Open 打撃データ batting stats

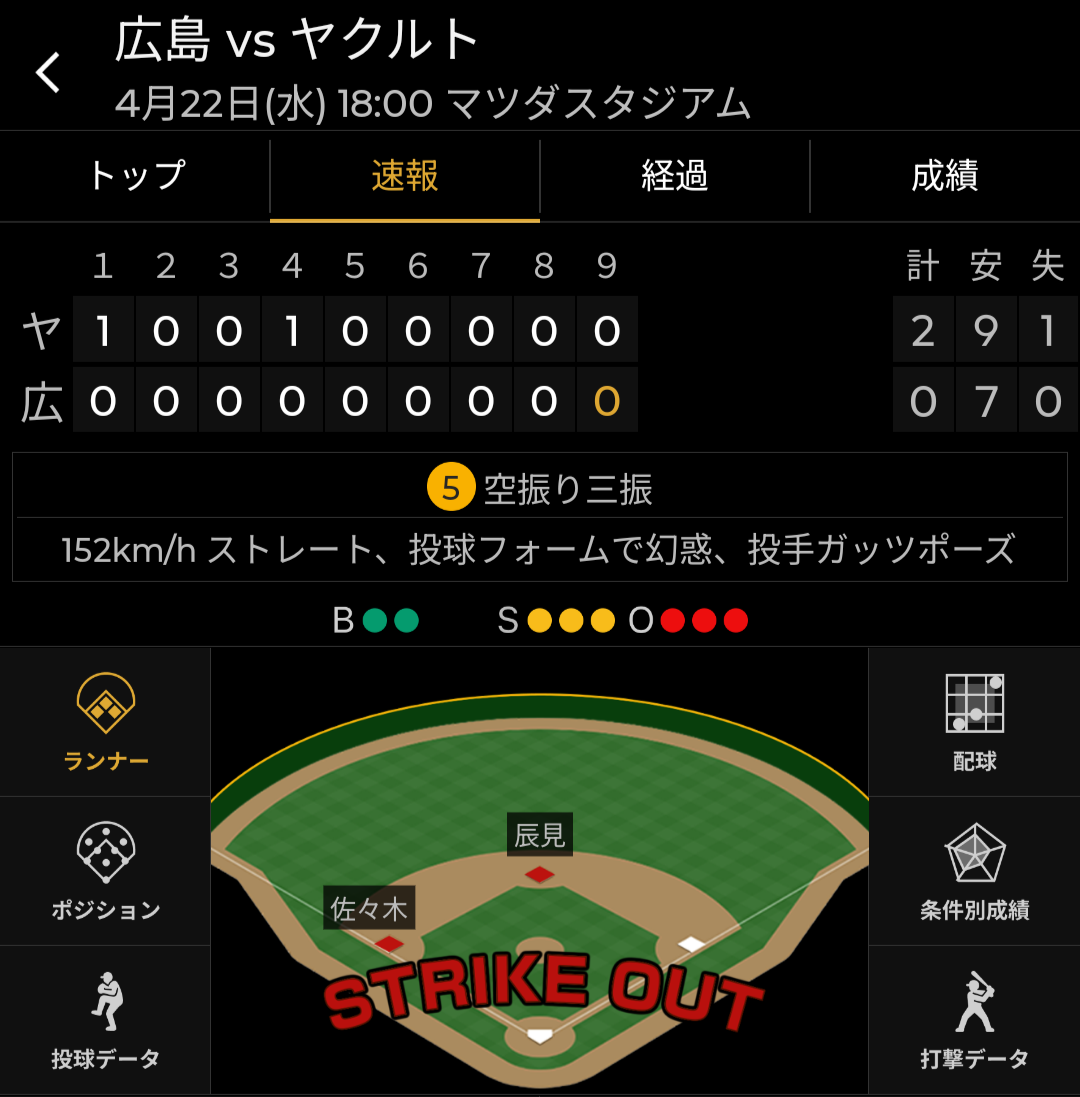(x=974, y=1019)
